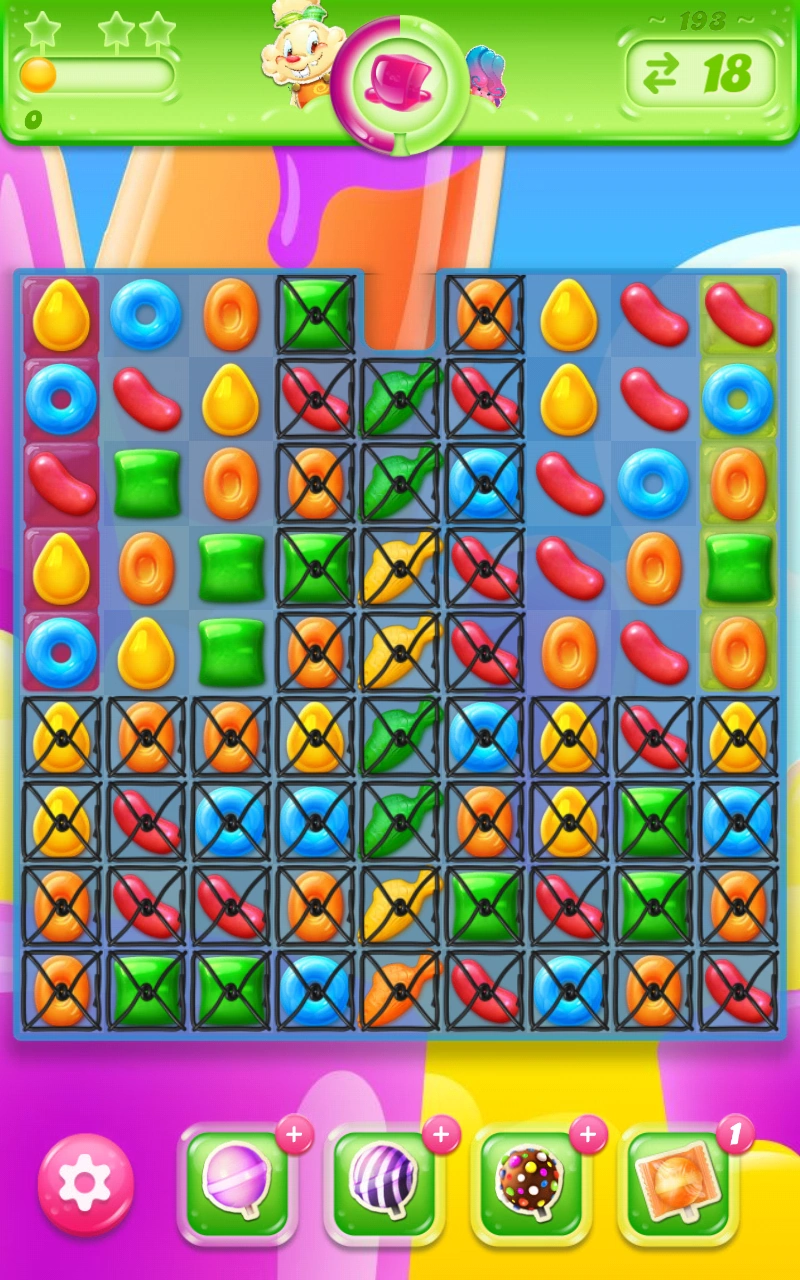Open the pink settings gear

[85, 1183]
